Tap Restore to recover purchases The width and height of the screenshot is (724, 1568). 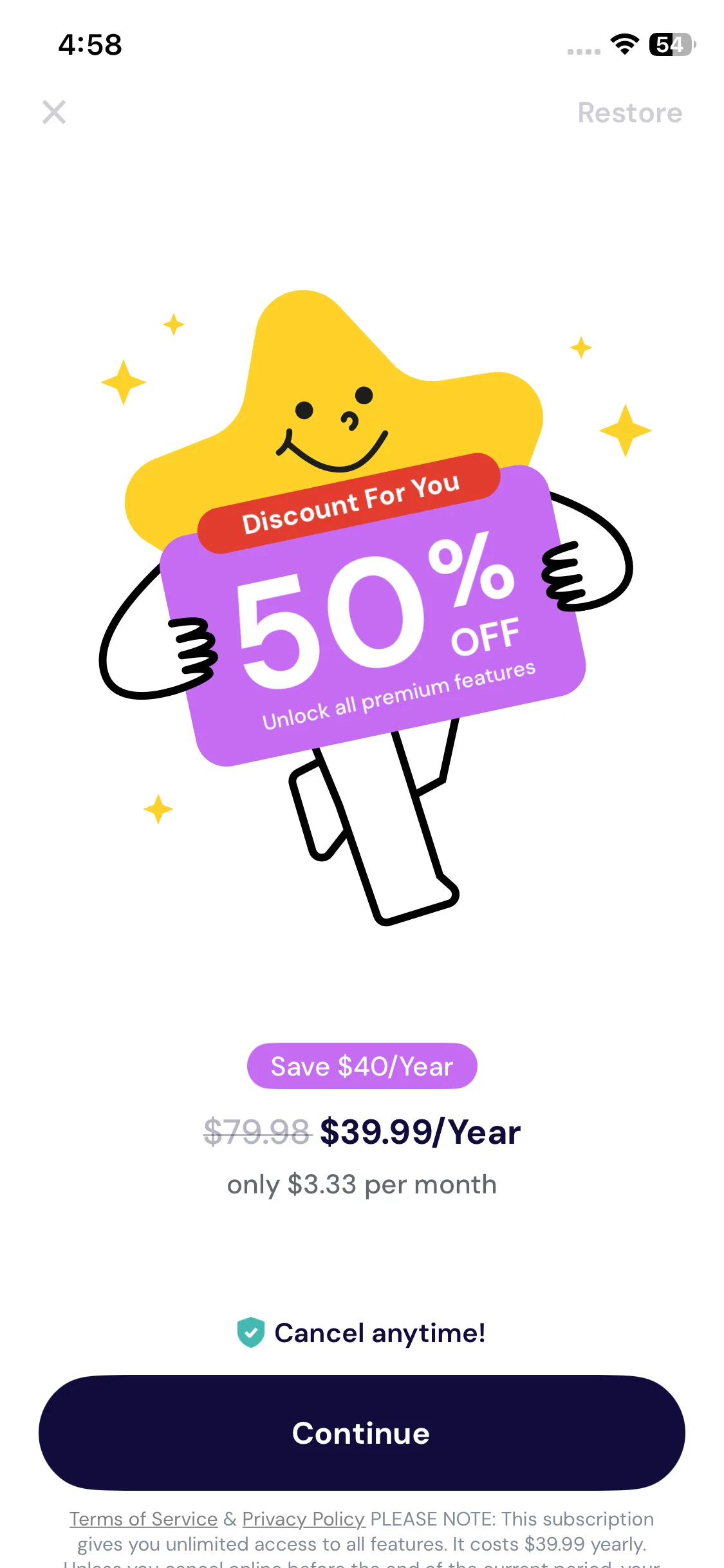[x=630, y=113]
